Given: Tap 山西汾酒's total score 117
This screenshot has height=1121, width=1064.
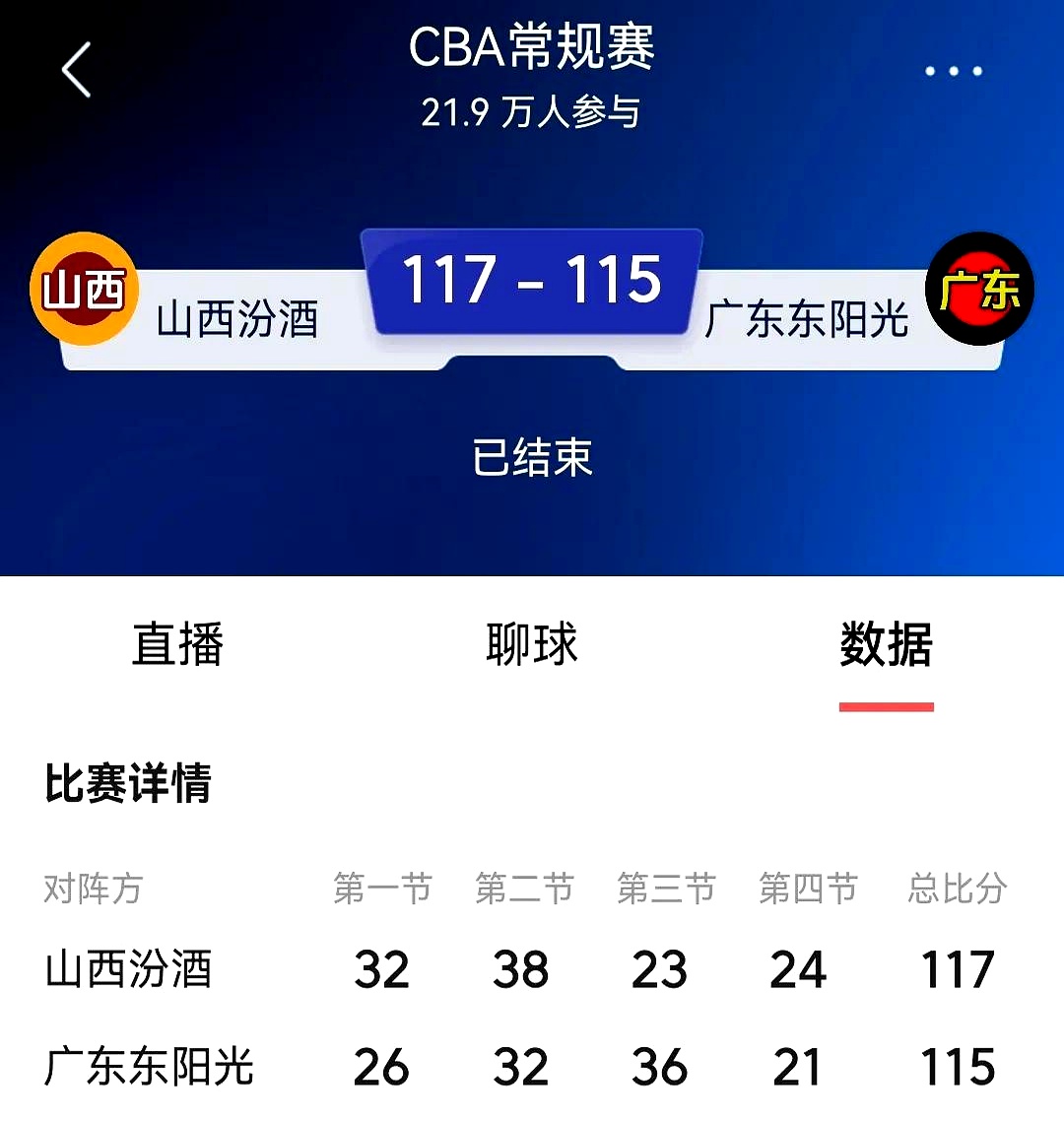Looking at the screenshot, I should (x=958, y=970).
